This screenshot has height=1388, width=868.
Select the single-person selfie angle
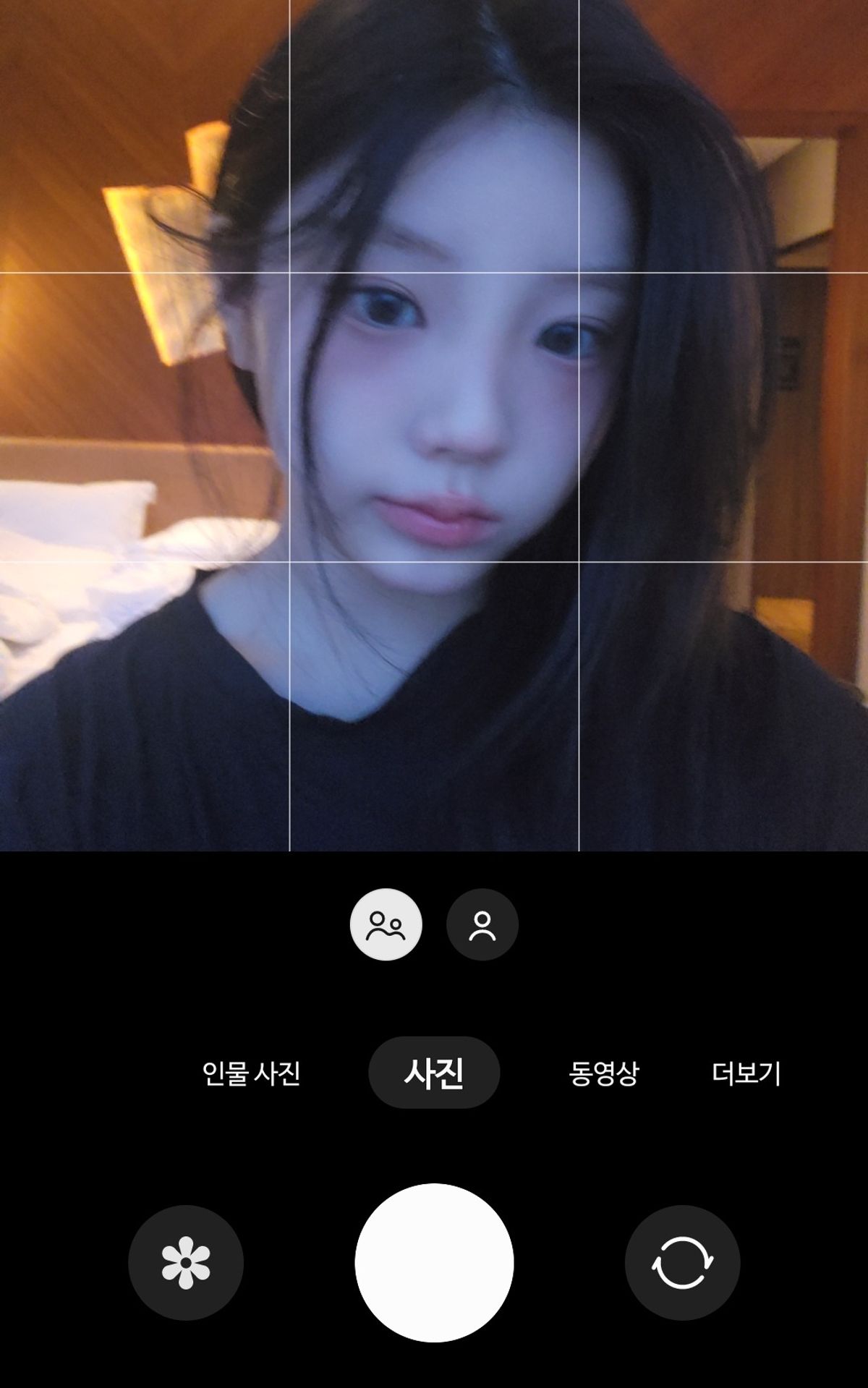[x=482, y=924]
